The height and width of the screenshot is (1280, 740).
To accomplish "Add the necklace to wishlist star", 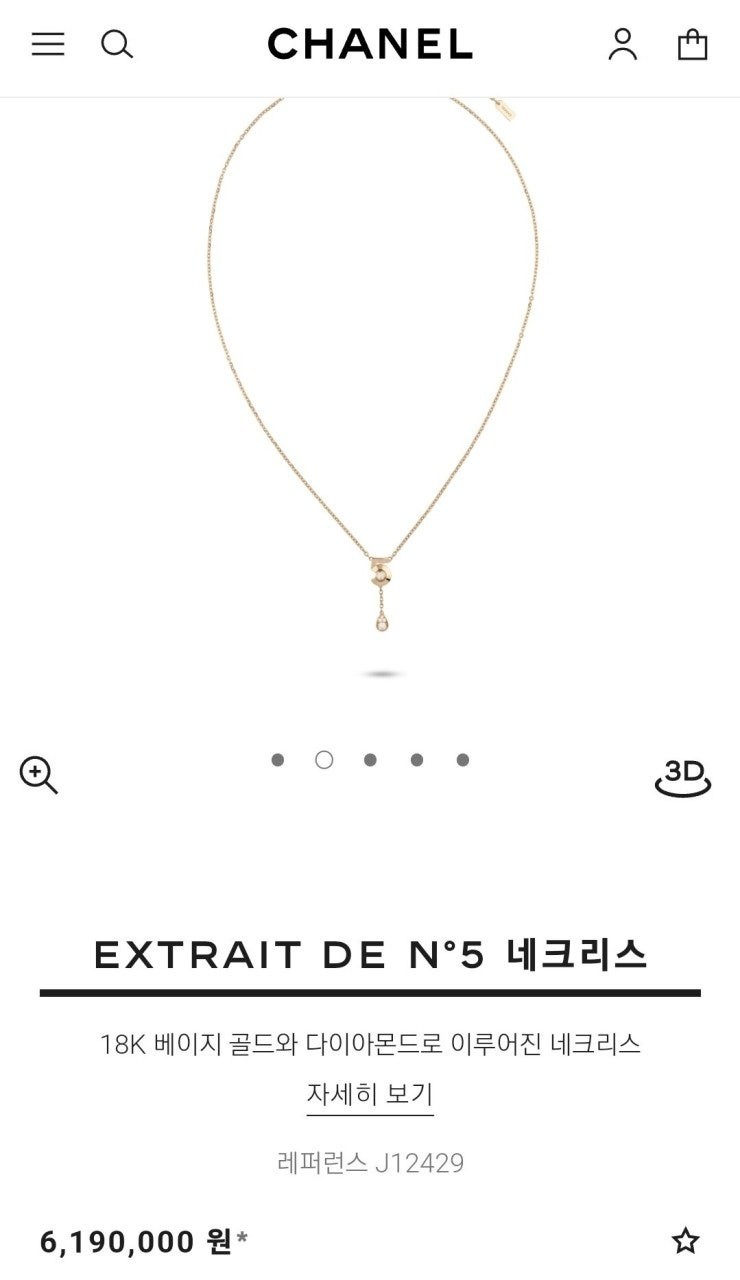I will [x=685, y=1241].
